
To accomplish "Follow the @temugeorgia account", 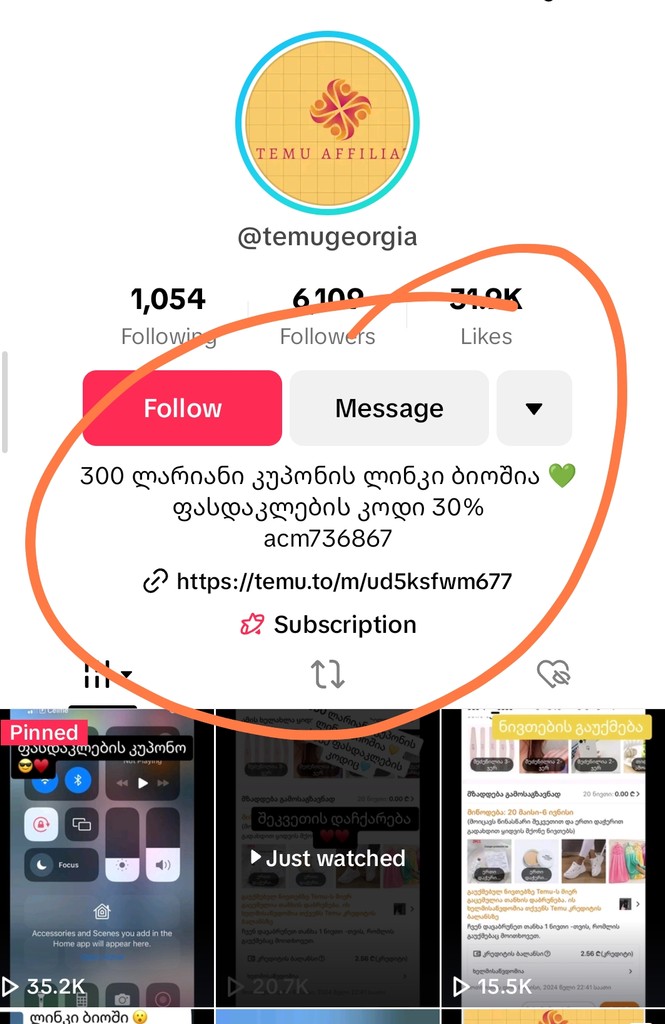I will (x=182, y=408).
